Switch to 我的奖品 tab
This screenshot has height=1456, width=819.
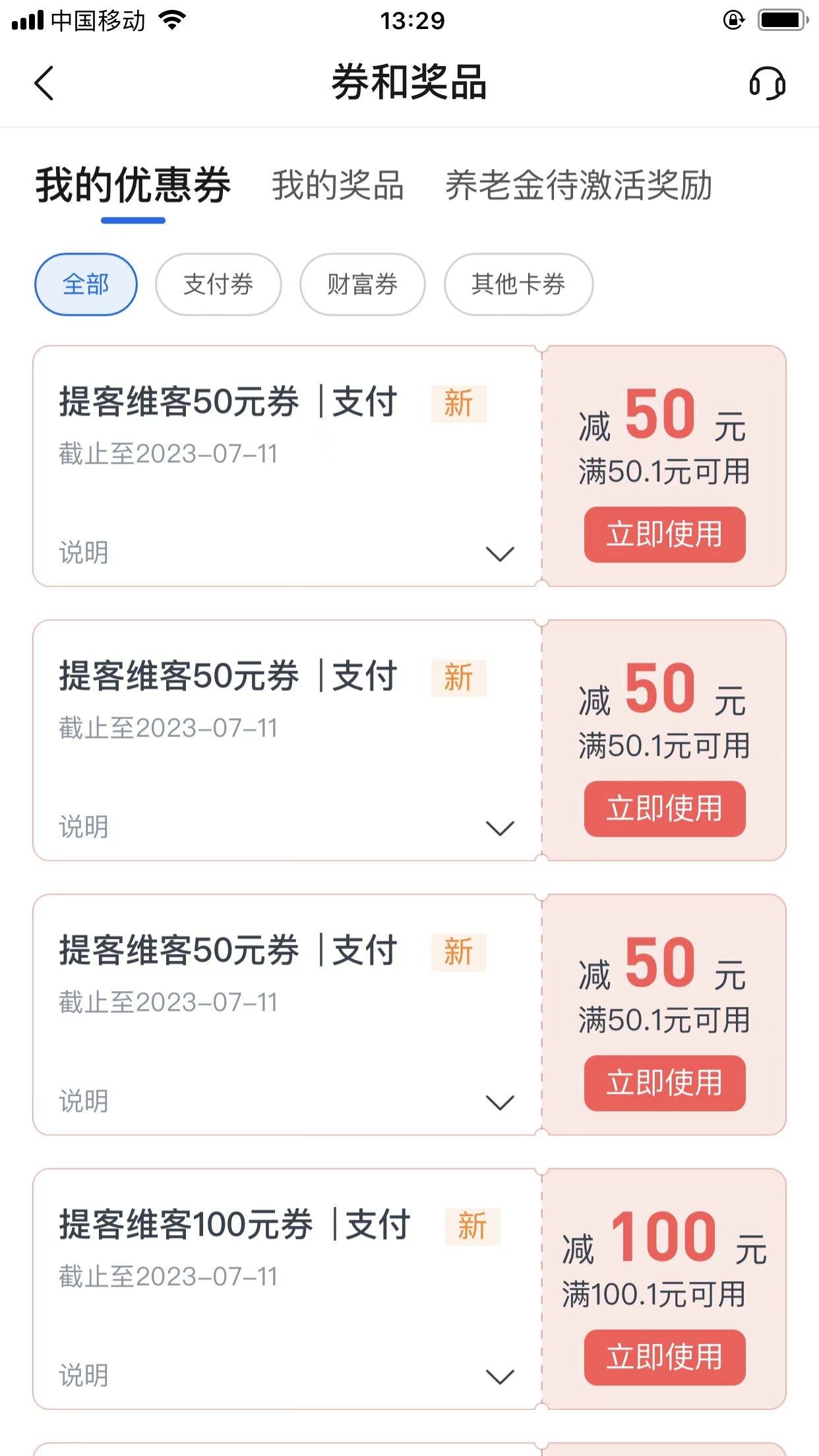click(338, 185)
